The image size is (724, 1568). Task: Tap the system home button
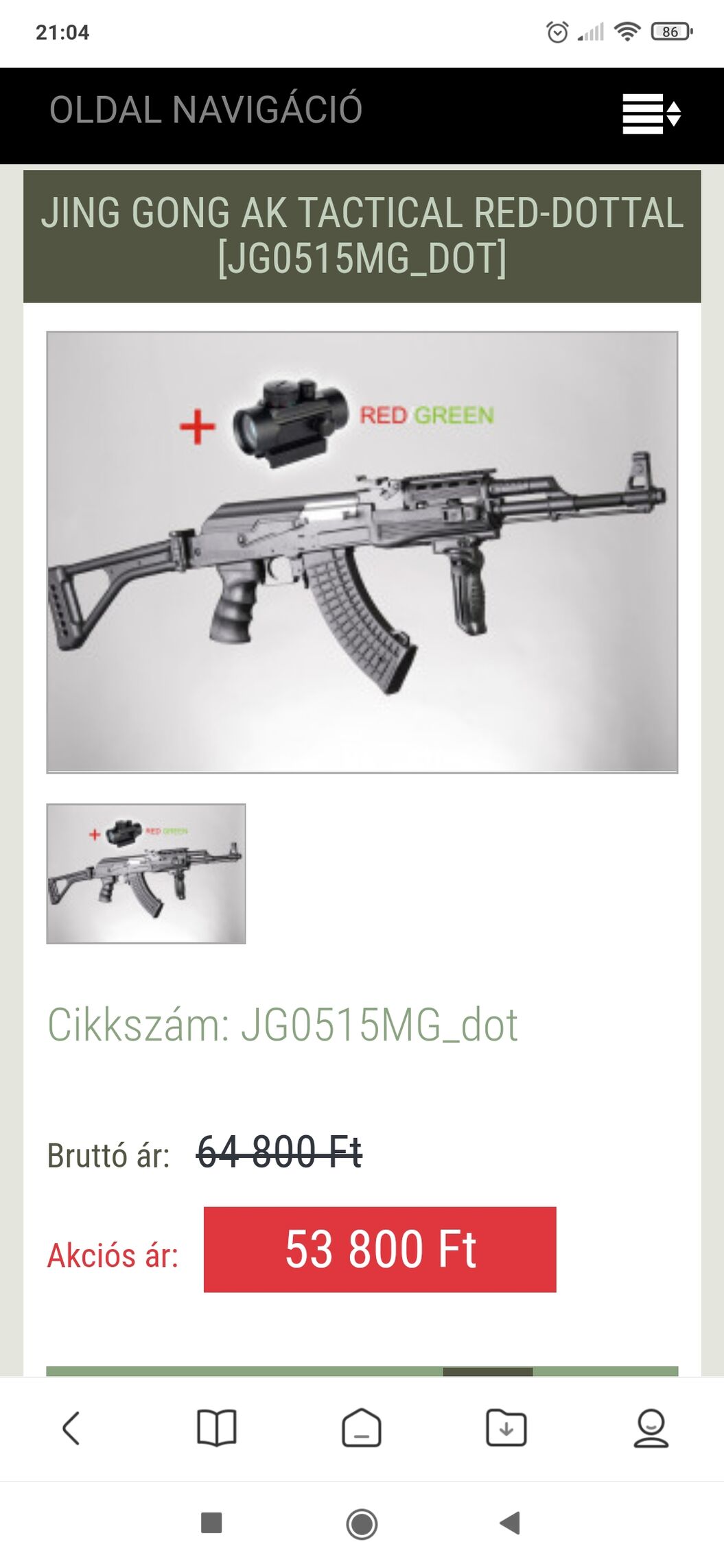pos(362,1523)
